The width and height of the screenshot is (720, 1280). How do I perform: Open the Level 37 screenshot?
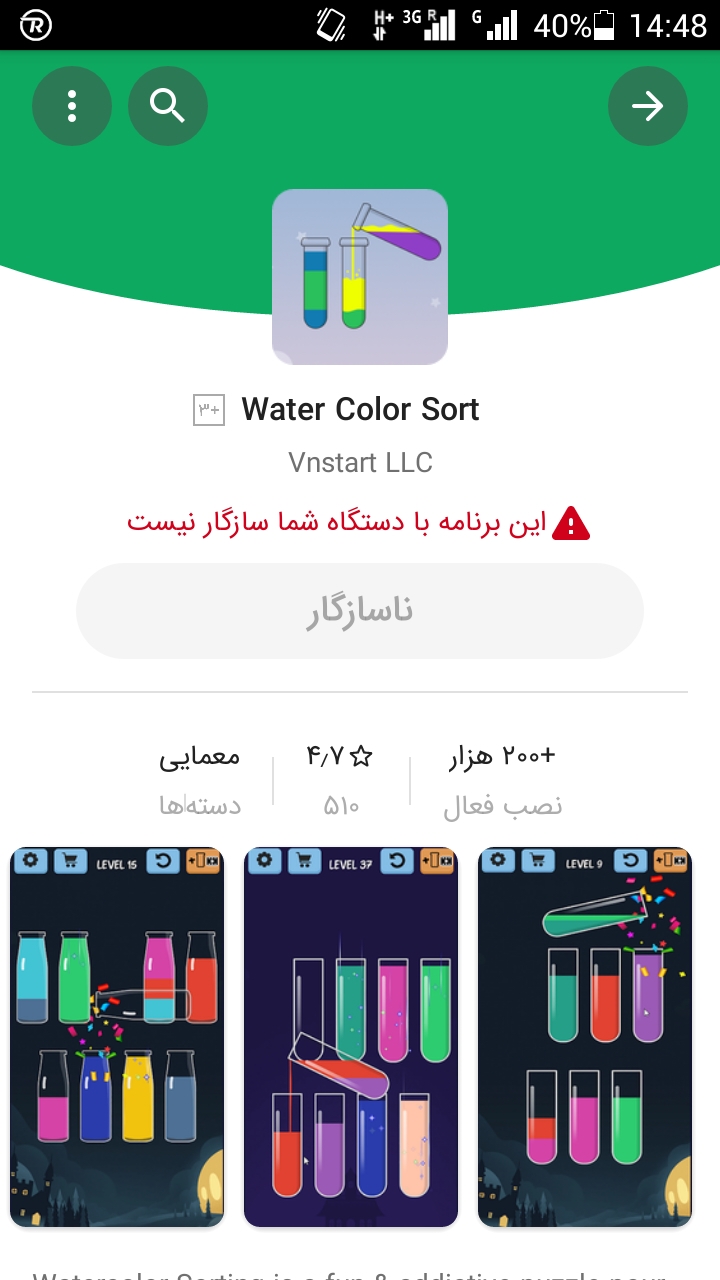tap(351, 1037)
